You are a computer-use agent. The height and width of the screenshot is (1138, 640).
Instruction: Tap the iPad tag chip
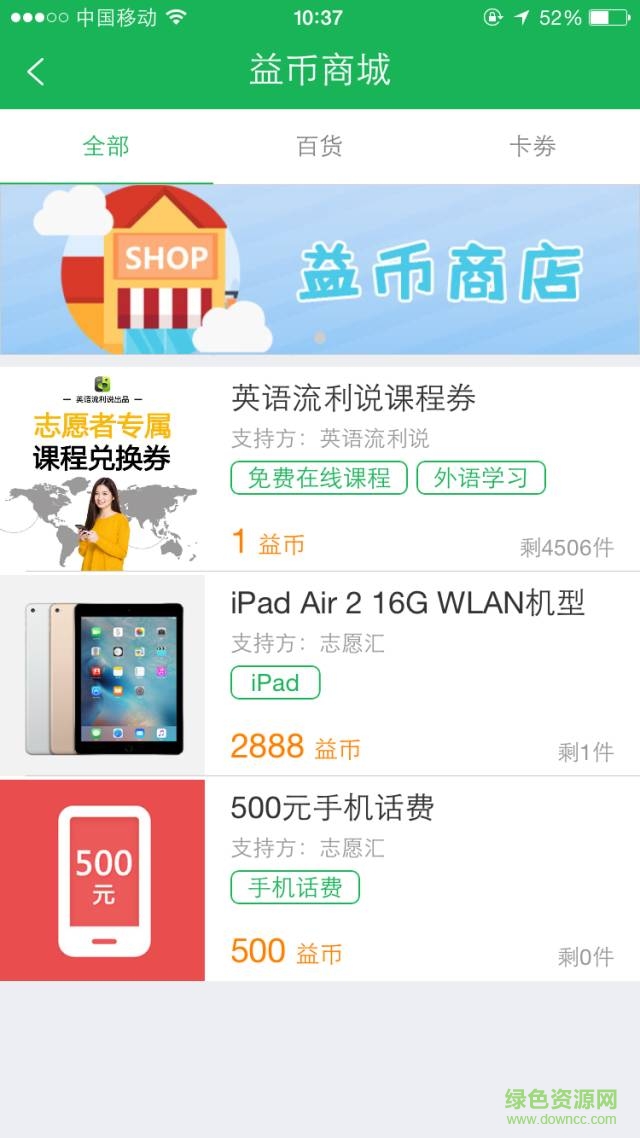[x=275, y=682]
